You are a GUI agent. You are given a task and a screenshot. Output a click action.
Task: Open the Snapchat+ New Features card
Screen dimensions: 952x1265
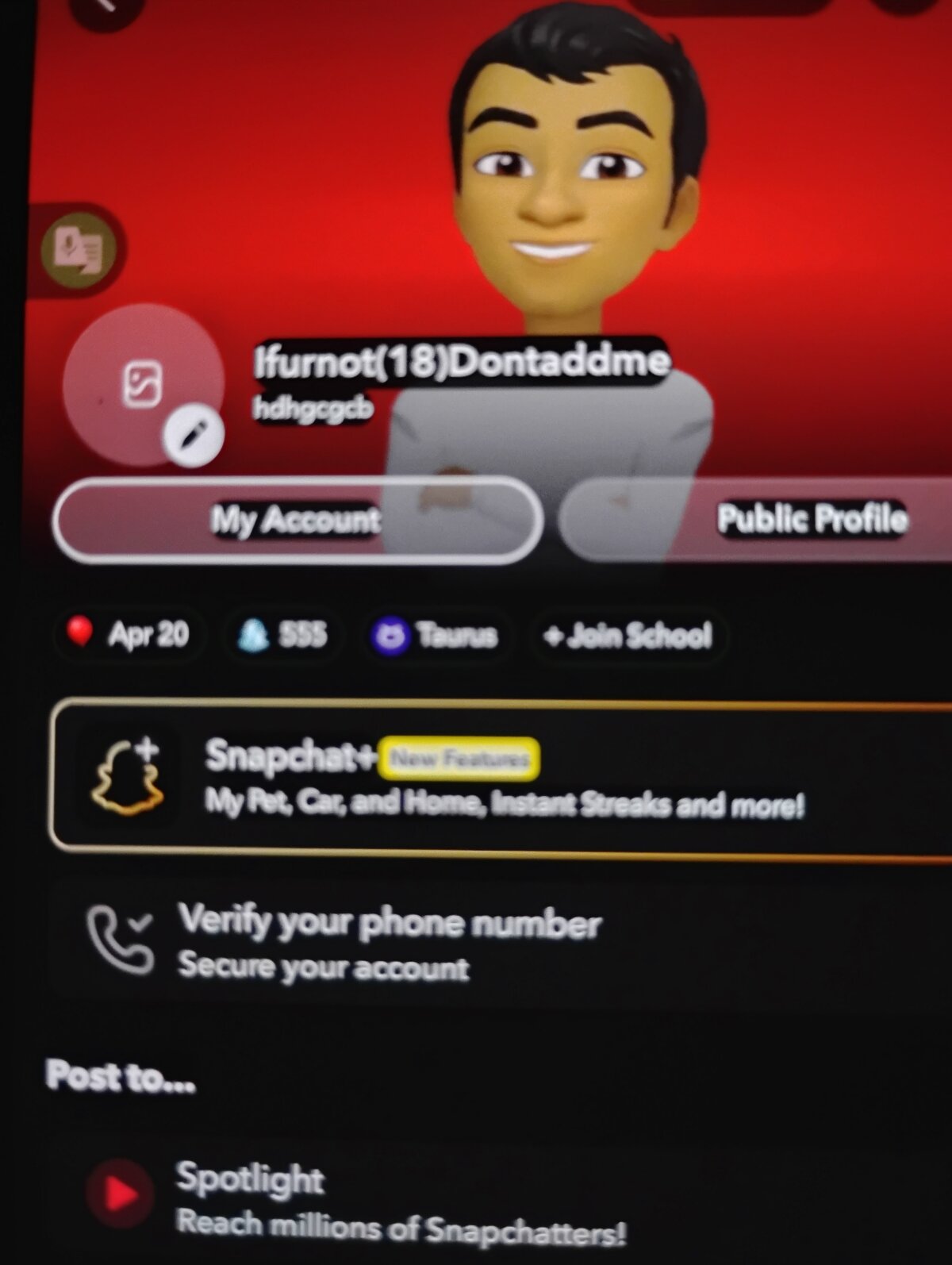pyautogui.click(x=500, y=778)
